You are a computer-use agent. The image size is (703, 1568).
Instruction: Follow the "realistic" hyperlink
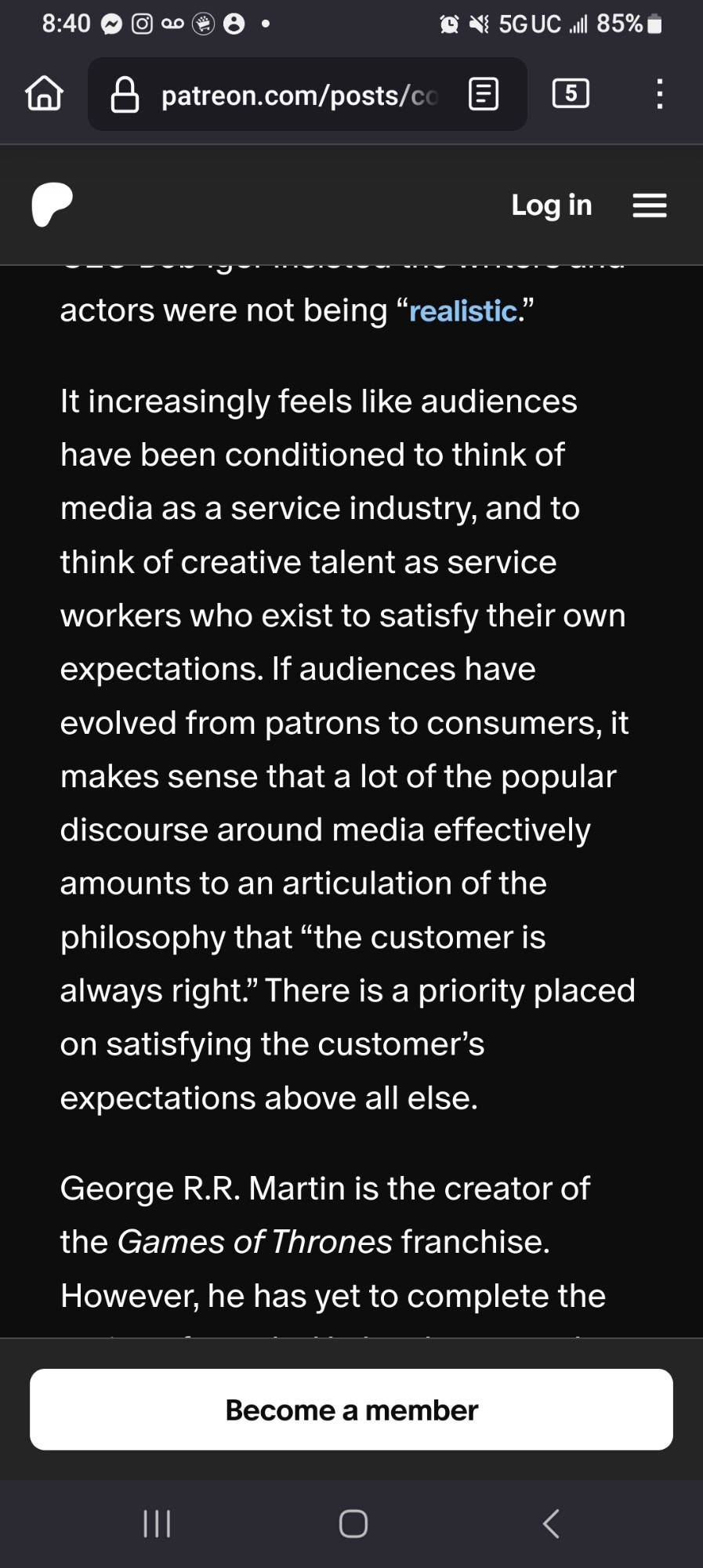[x=463, y=311]
